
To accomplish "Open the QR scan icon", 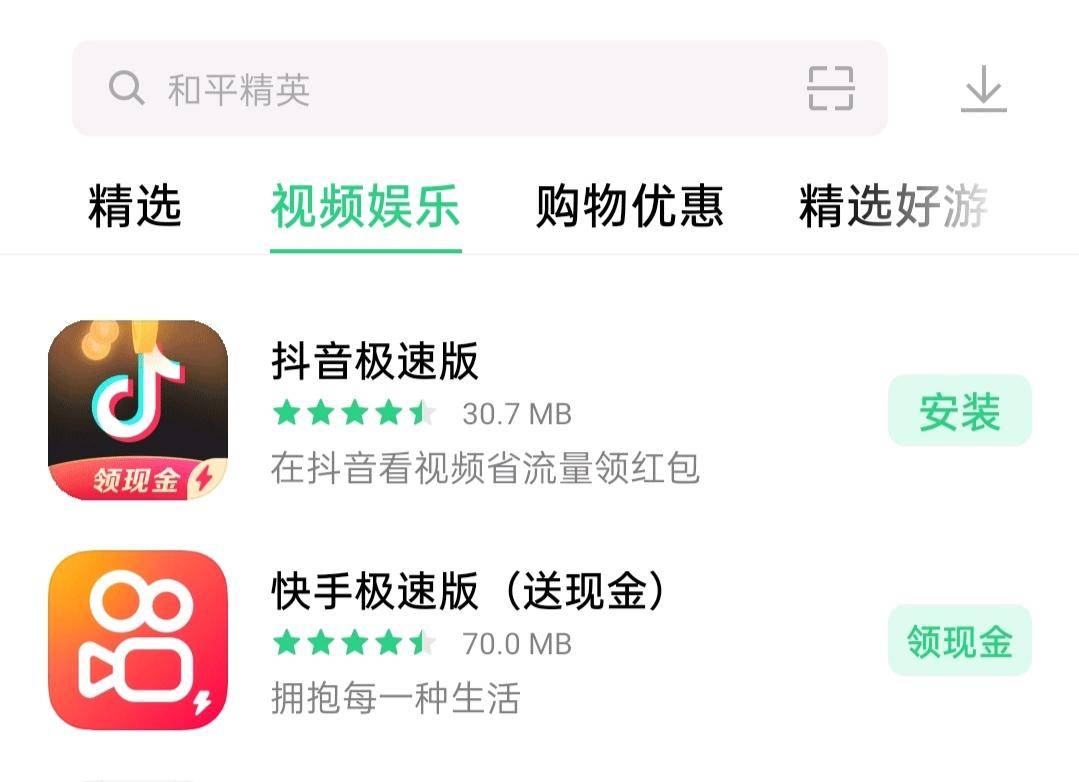I will point(830,89).
